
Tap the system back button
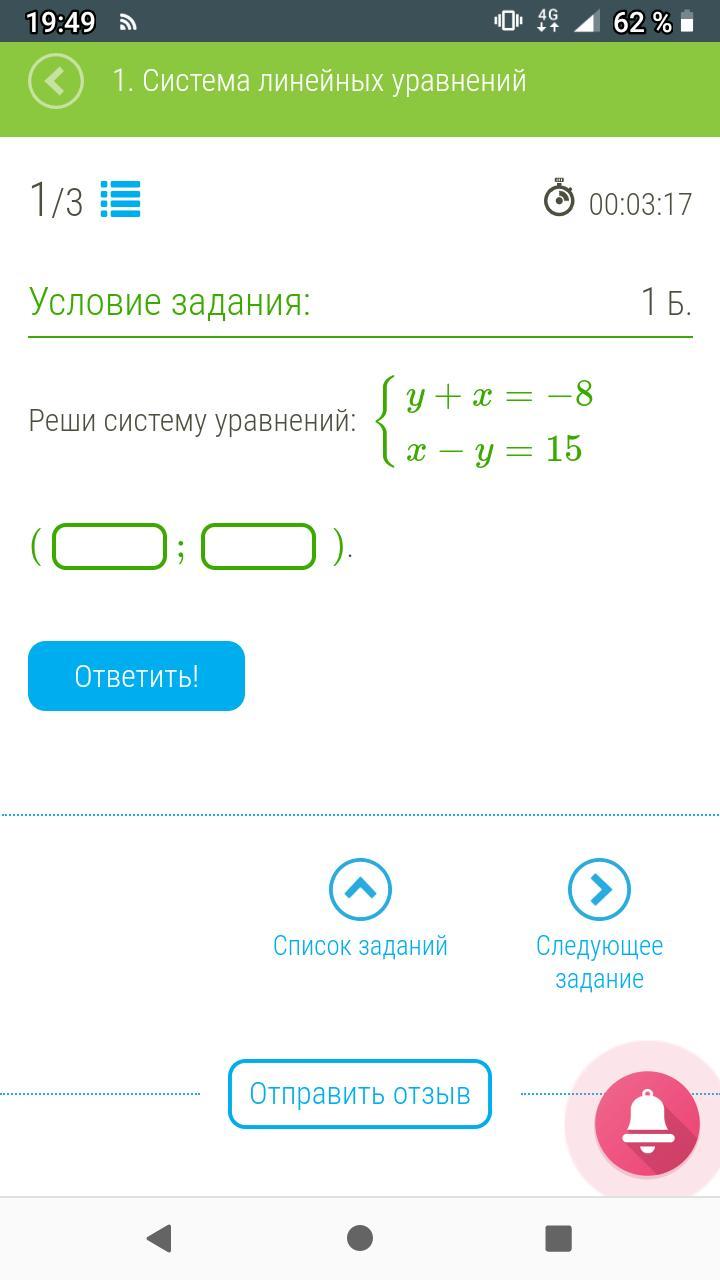(159, 1238)
